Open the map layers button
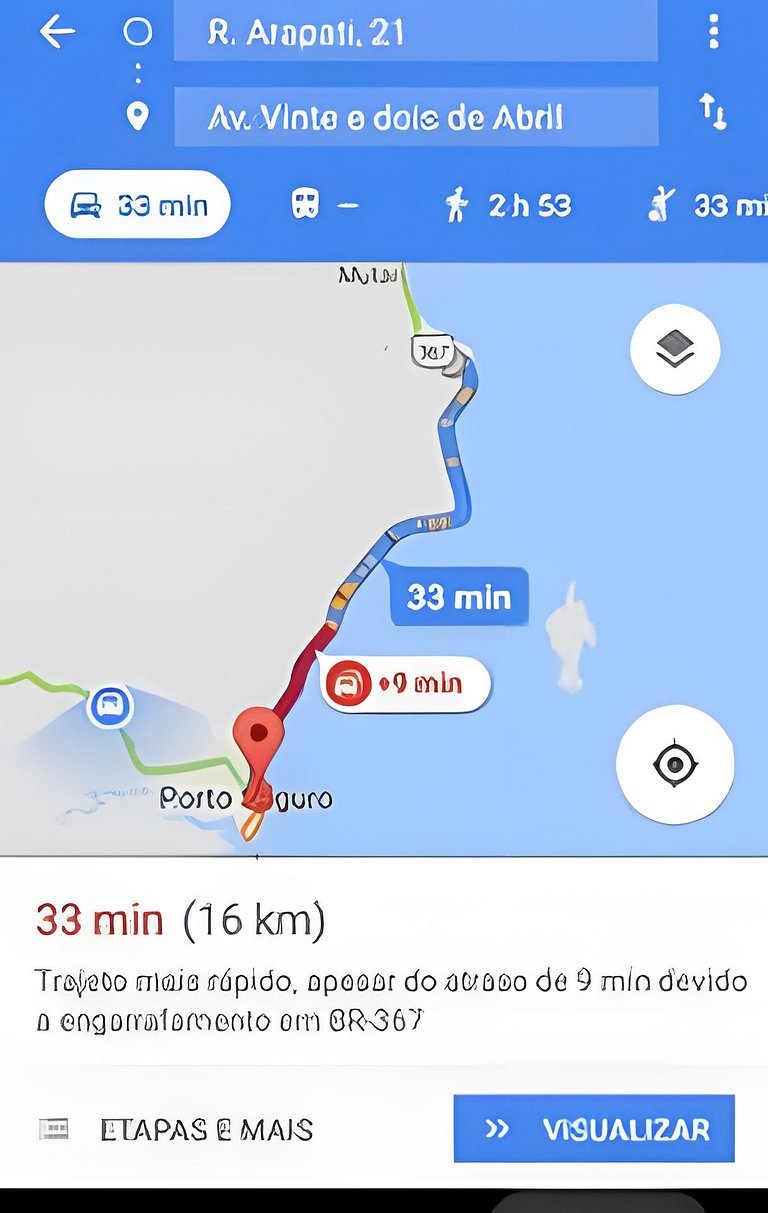The height and width of the screenshot is (1213, 768). coord(675,349)
